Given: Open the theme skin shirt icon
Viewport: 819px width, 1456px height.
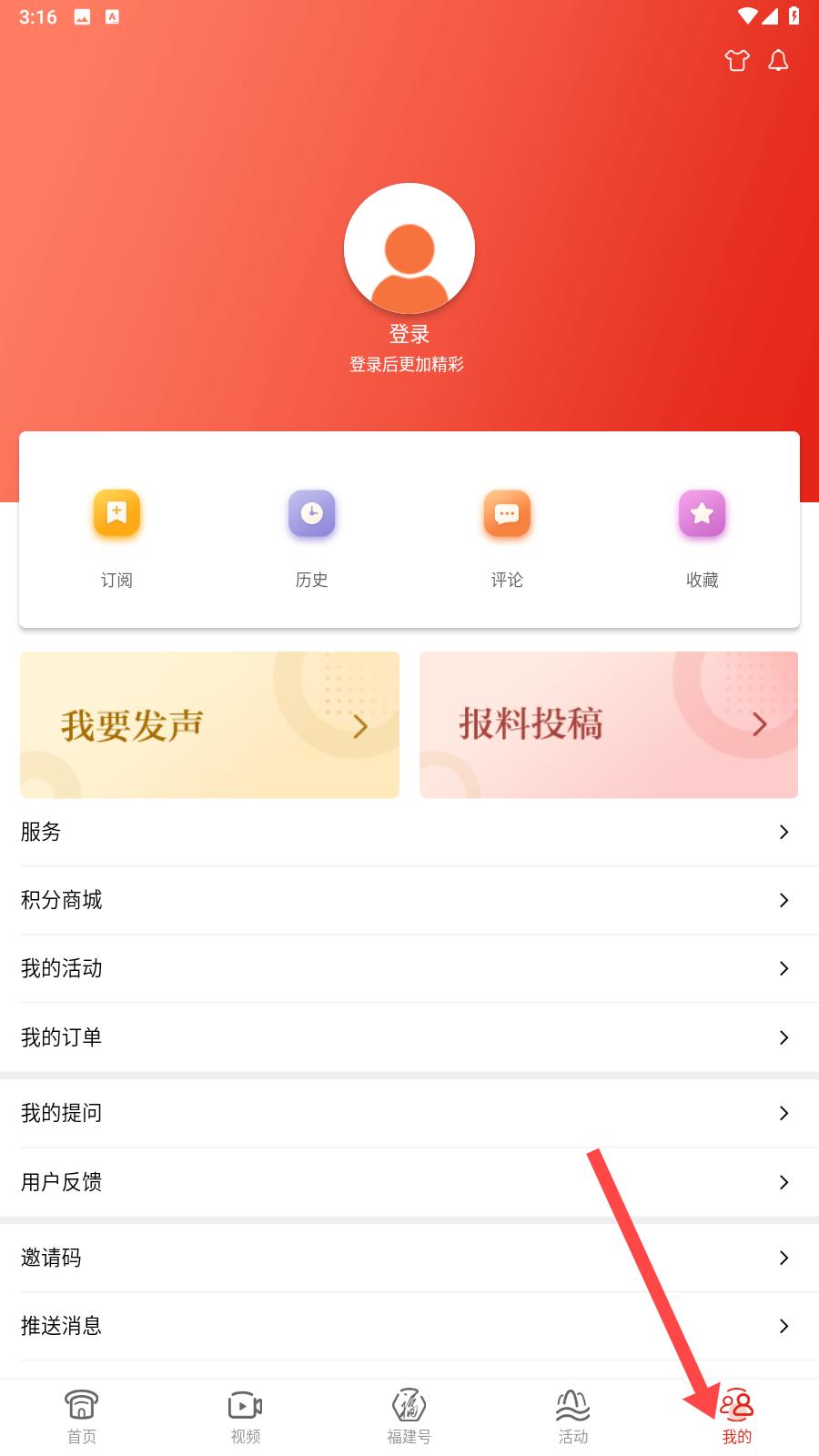Looking at the screenshot, I should 737,61.
